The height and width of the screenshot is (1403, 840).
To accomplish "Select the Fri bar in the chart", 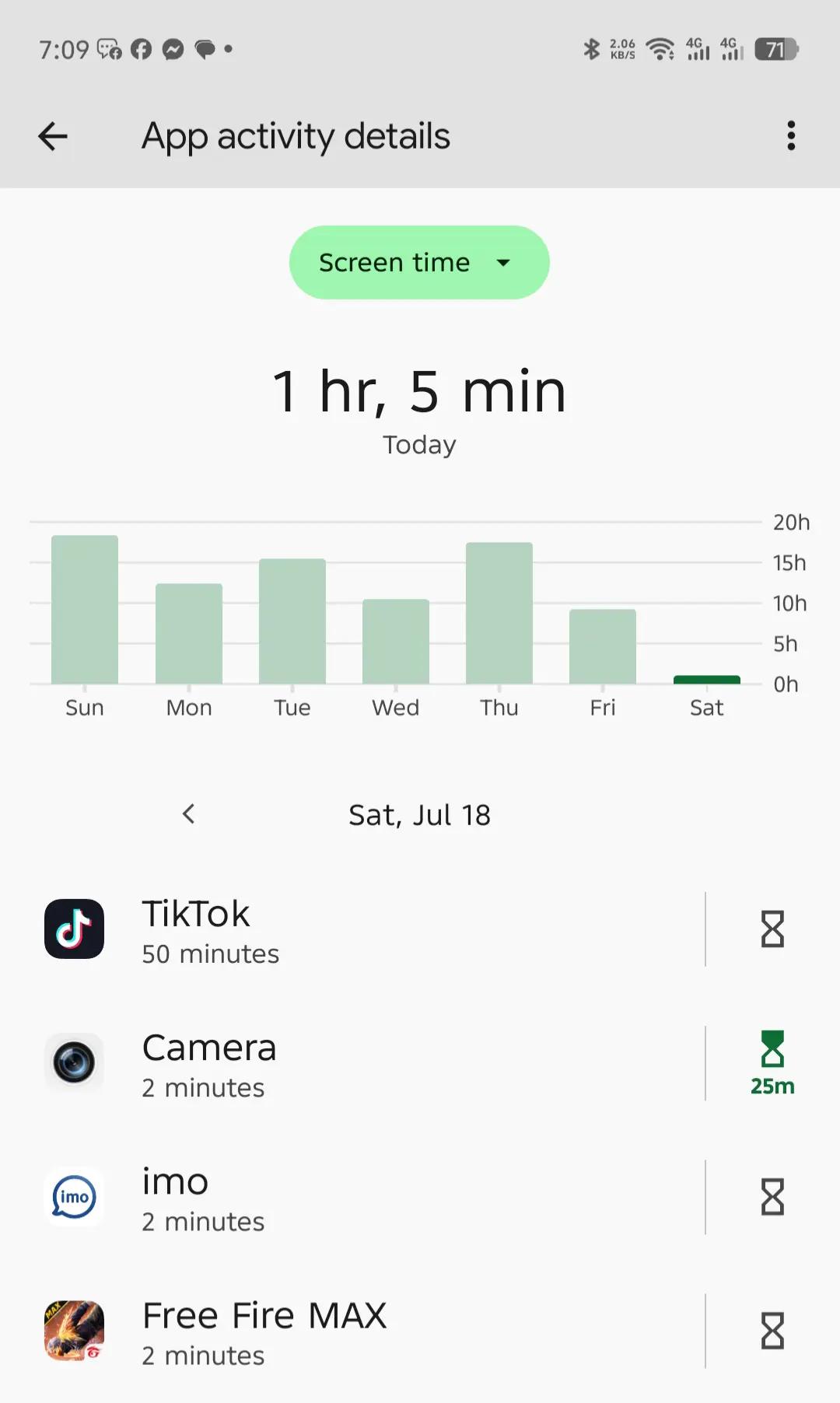I will tap(603, 647).
